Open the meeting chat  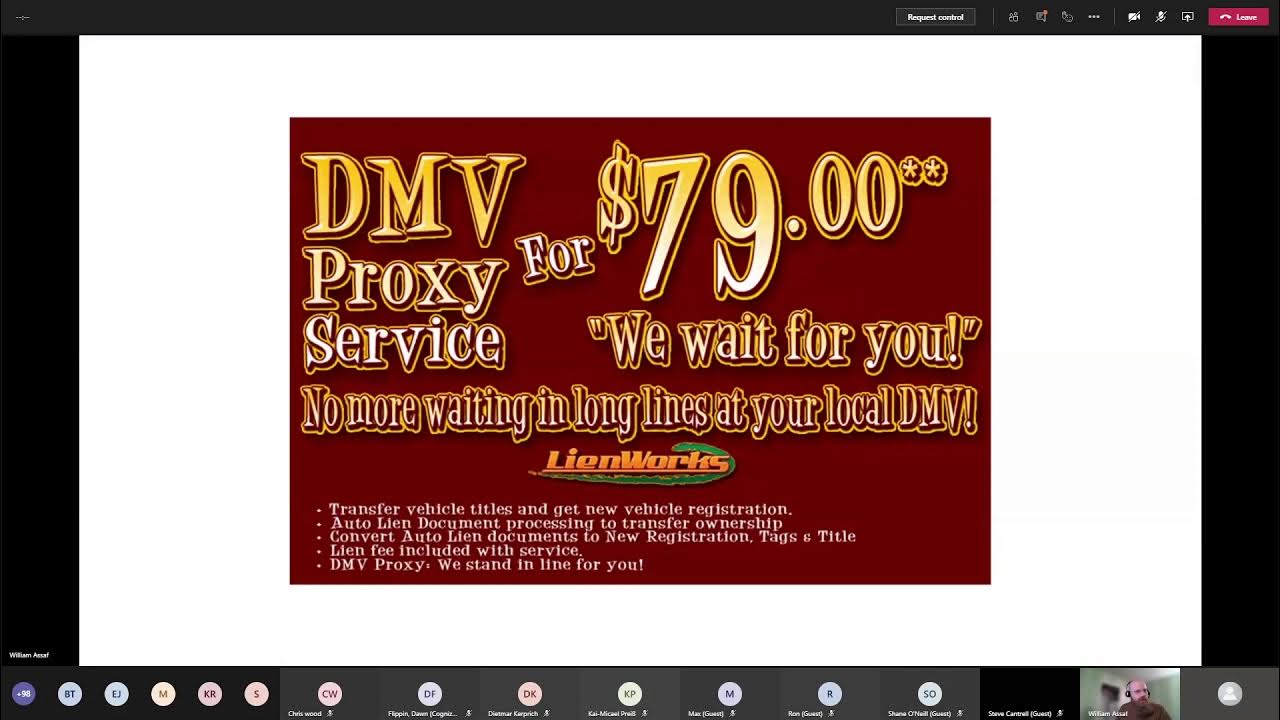(x=1041, y=17)
